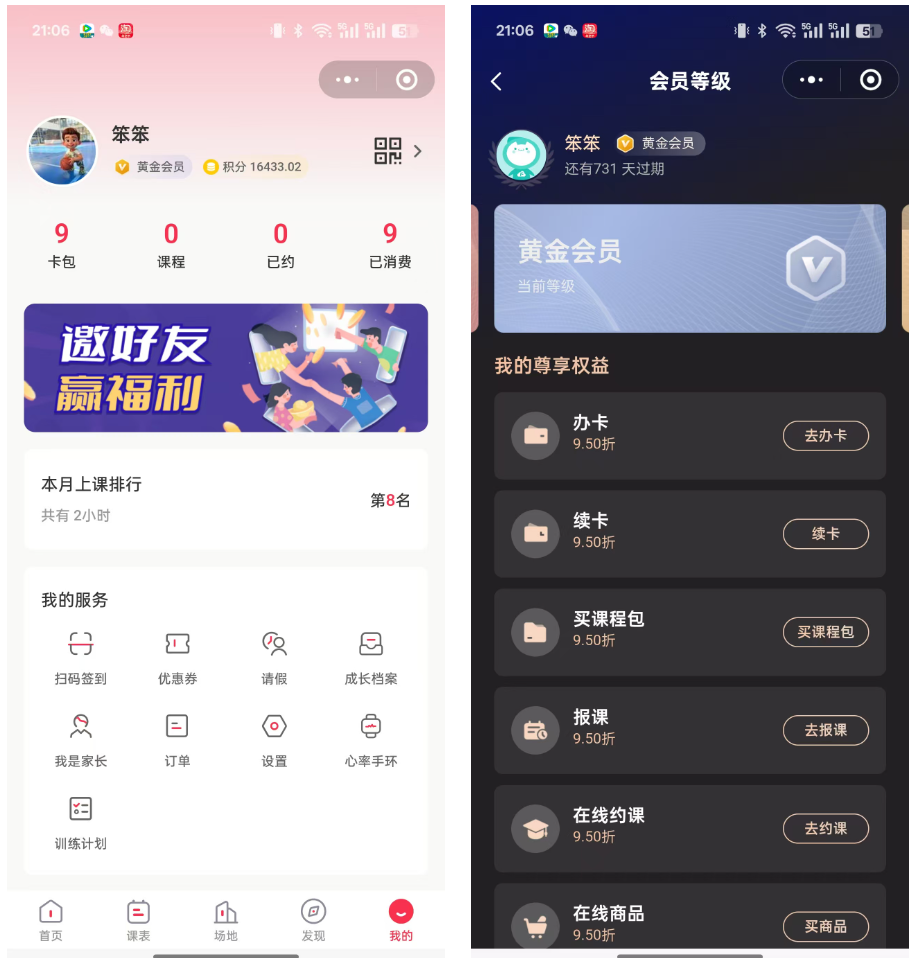919x958 pixels.
Task: Tap the 续卡 button
Action: point(825,534)
